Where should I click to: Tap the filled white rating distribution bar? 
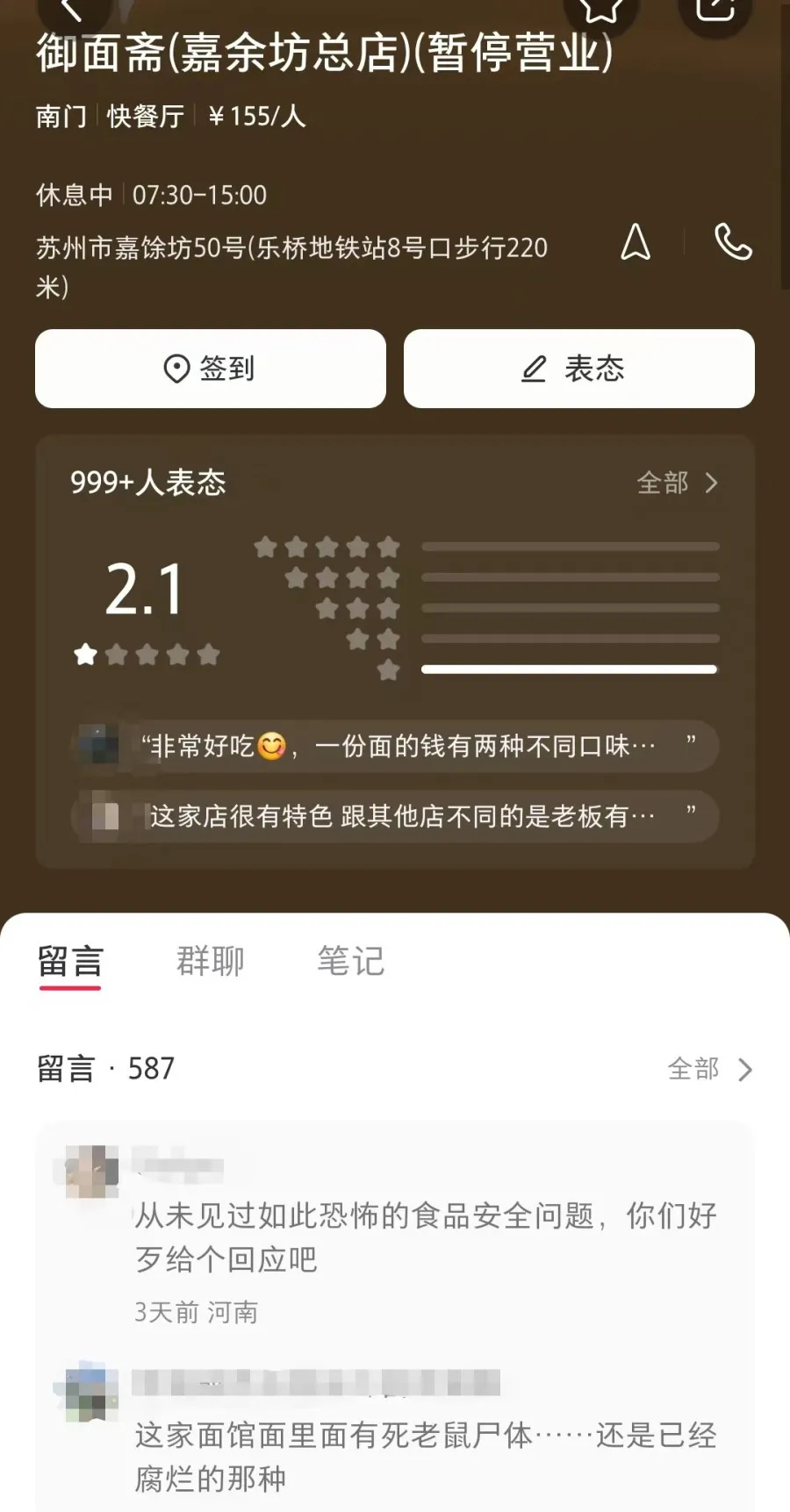[569, 667]
